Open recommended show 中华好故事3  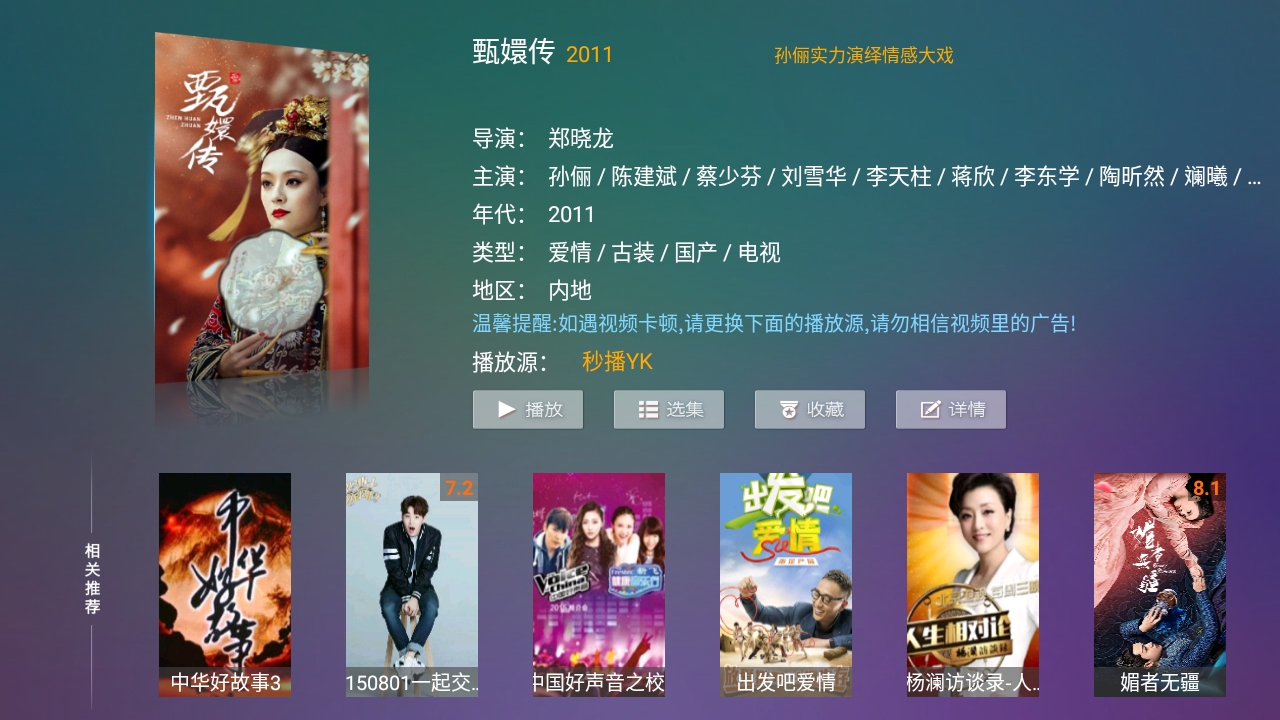pyautogui.click(x=225, y=584)
